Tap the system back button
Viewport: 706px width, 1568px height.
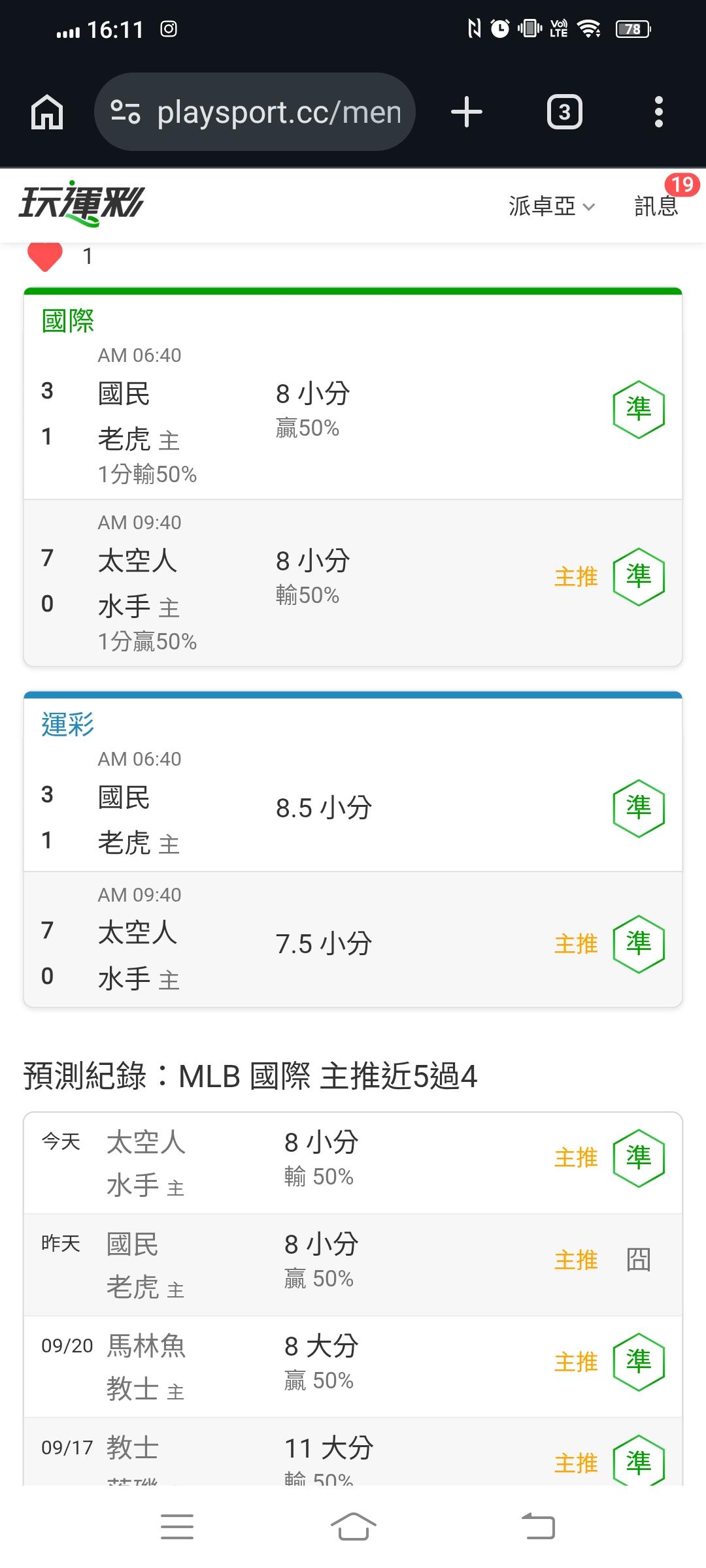(538, 1527)
